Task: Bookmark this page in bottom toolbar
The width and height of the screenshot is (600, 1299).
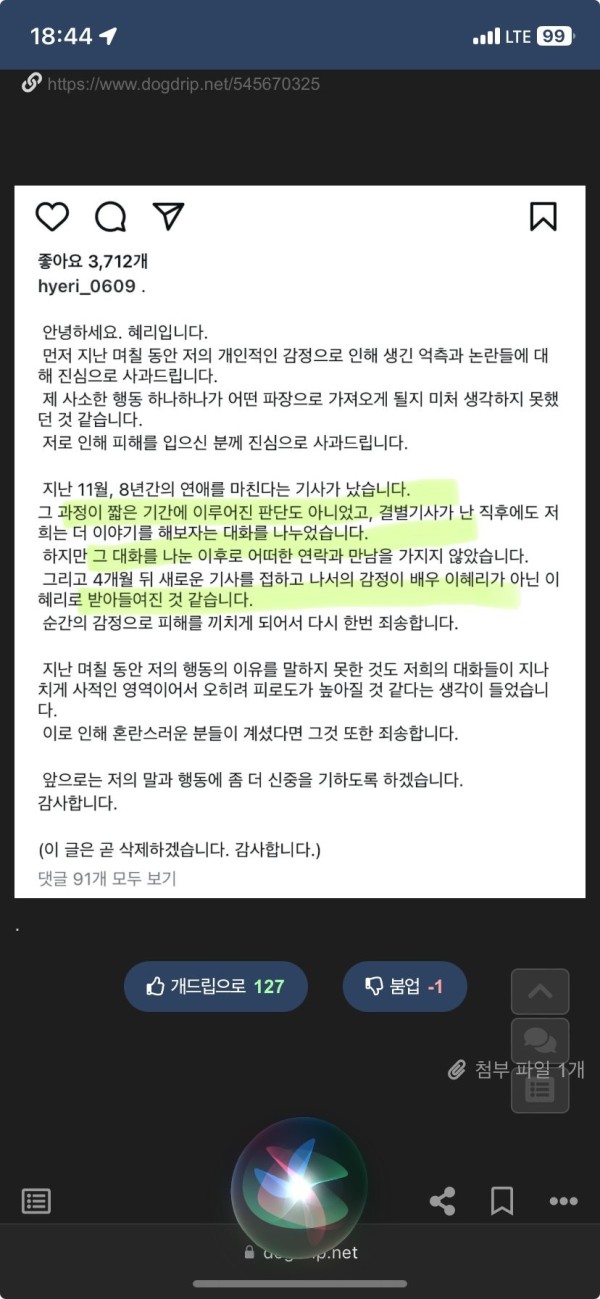Action: coord(502,1201)
